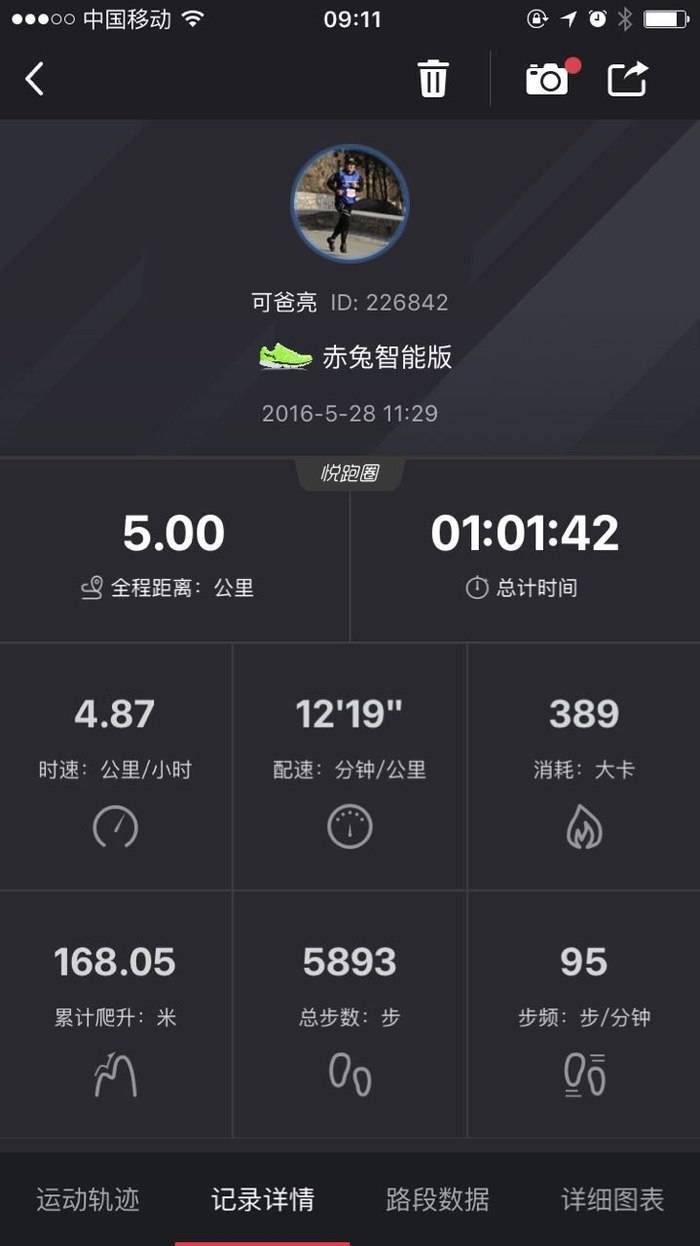
Task: Open the 详细图表 tab
Action: pos(612,1198)
